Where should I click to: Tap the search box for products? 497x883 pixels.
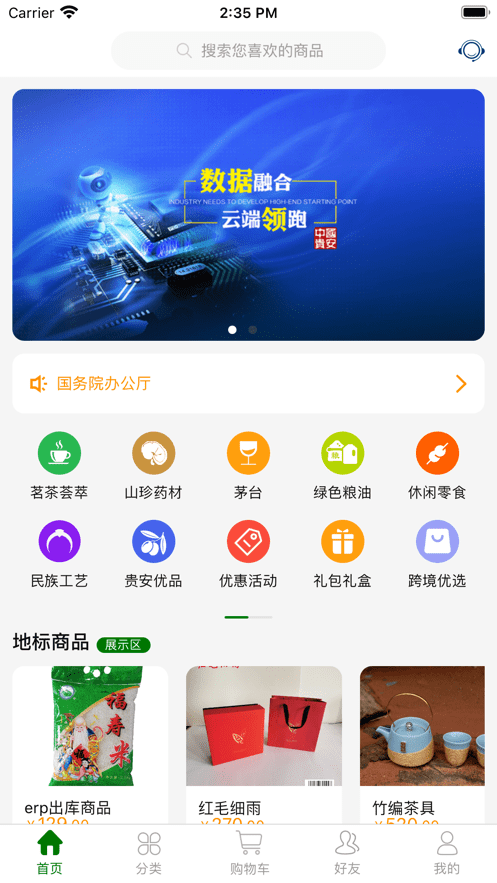tap(248, 51)
